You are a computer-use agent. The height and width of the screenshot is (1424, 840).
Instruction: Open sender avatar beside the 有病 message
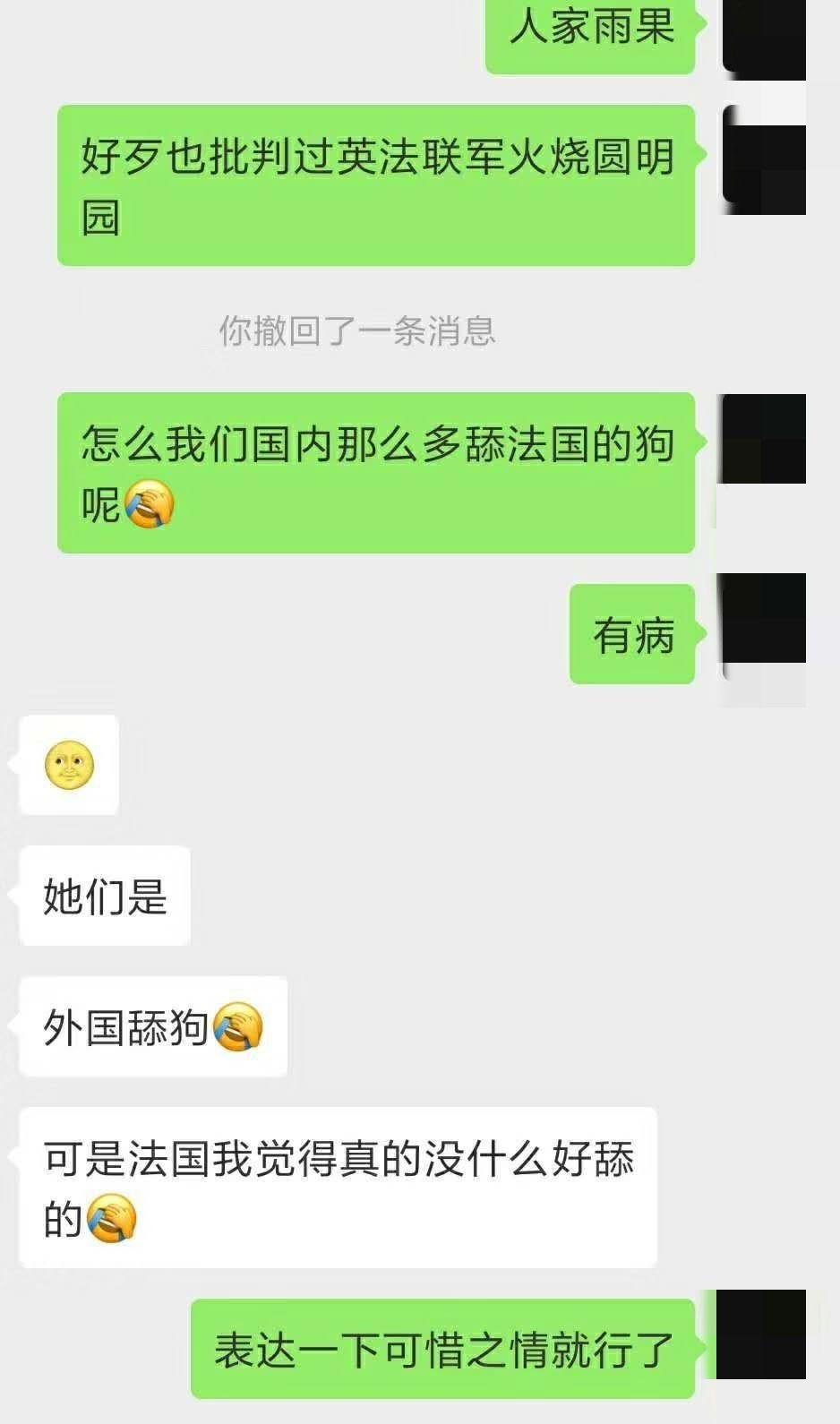pyautogui.click(x=764, y=620)
